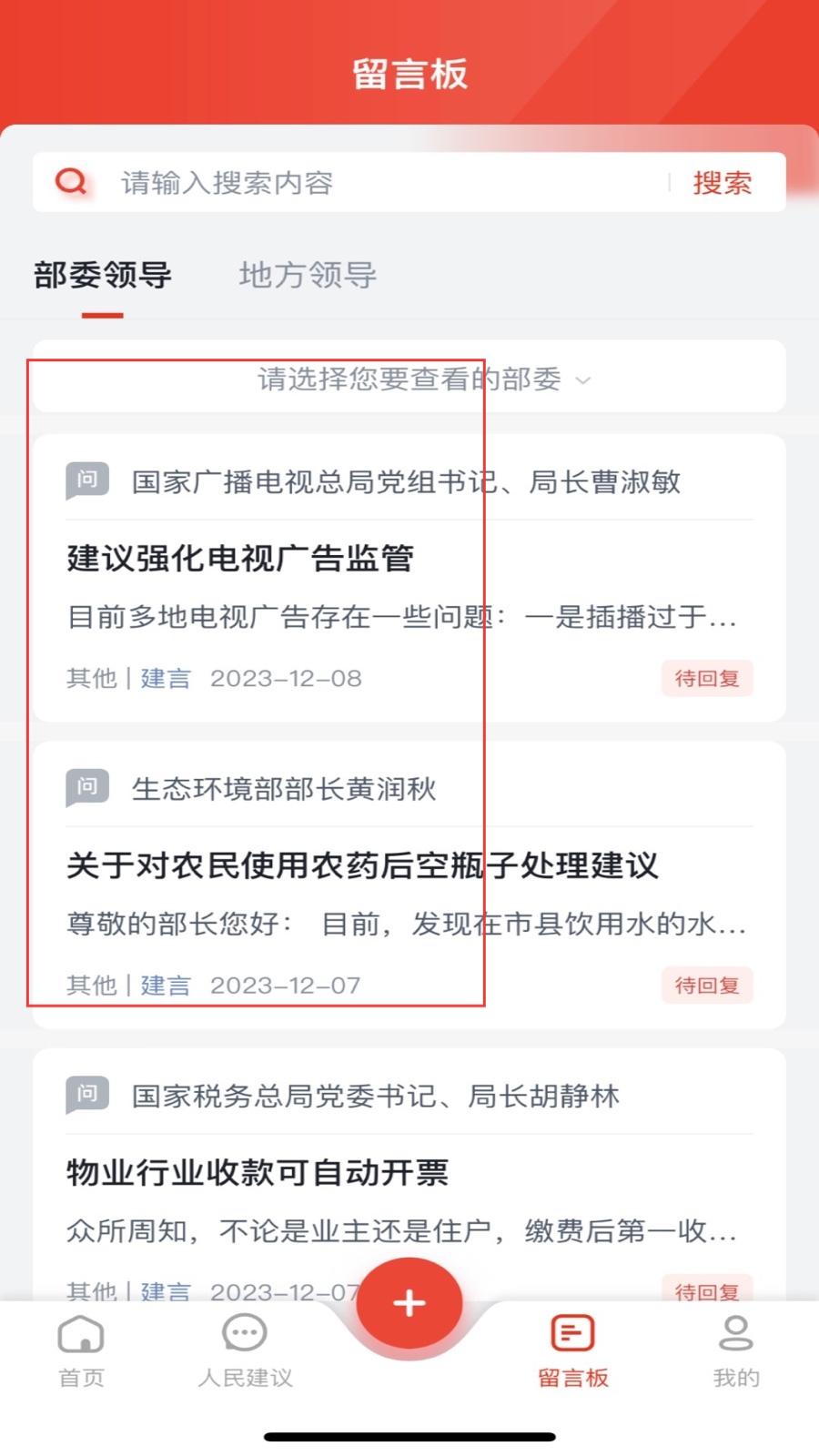The height and width of the screenshot is (1456, 819).
Task: Select the 部委领导 tab
Action: click(103, 275)
